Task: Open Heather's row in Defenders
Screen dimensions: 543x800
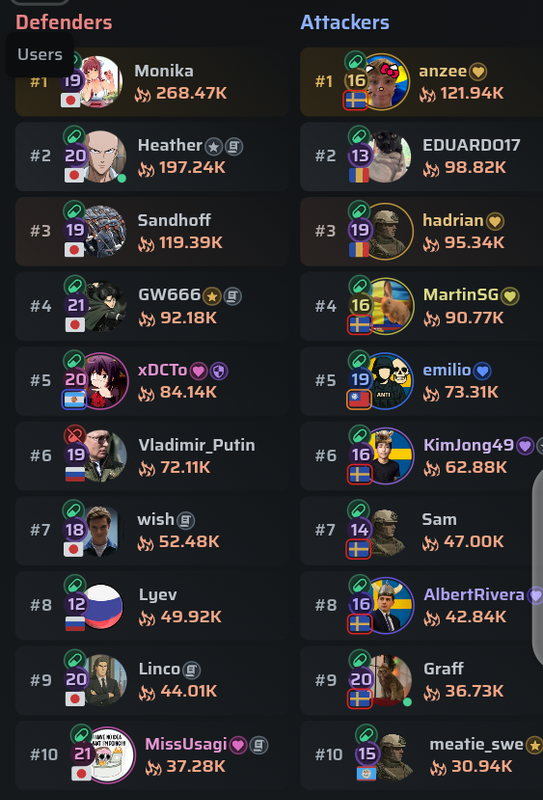Action: click(152, 157)
